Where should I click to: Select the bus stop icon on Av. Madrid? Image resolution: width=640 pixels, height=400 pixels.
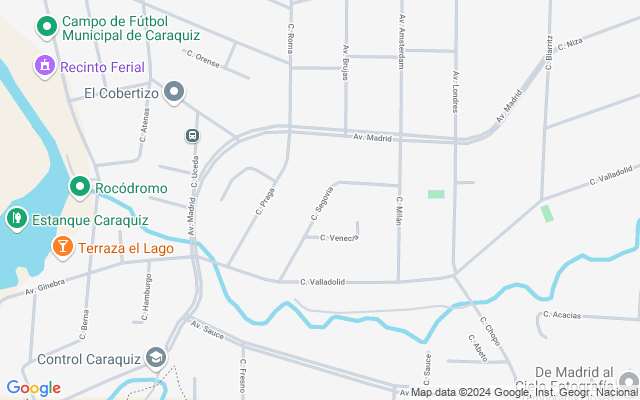192,135
